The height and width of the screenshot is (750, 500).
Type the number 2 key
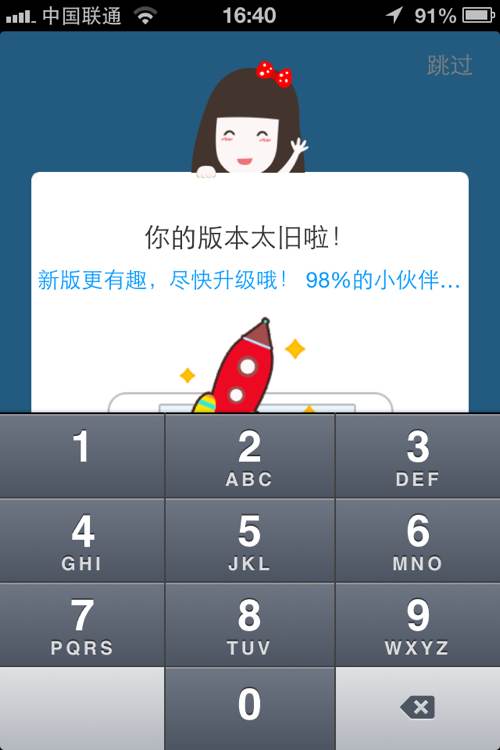tap(250, 455)
